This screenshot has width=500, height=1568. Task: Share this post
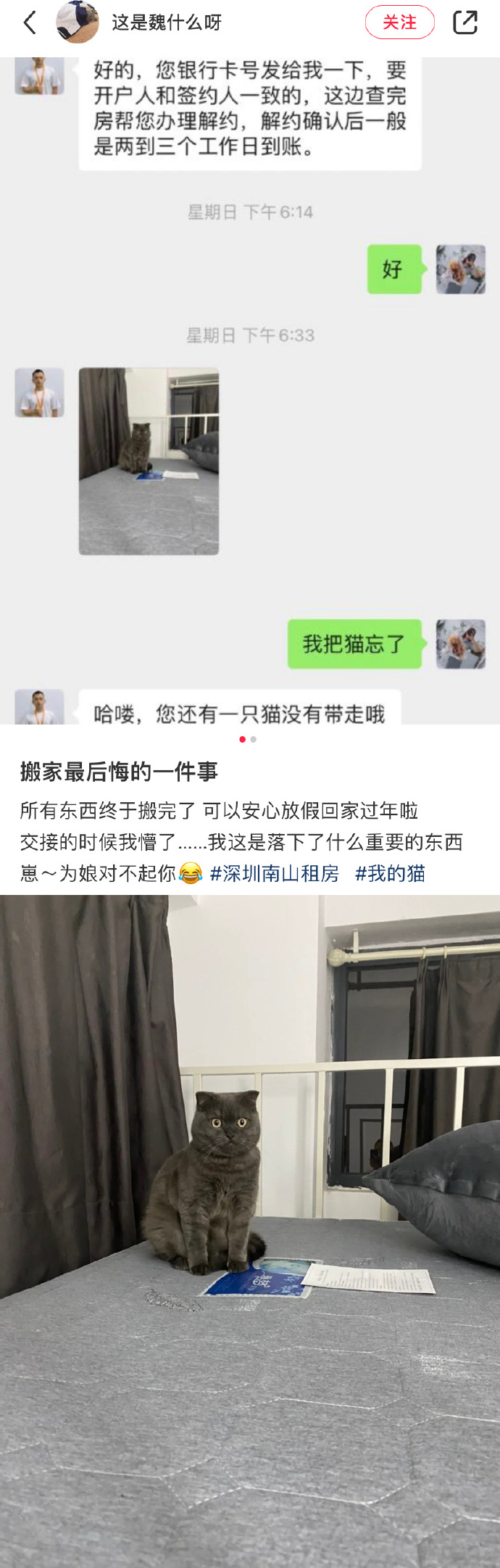(x=464, y=22)
